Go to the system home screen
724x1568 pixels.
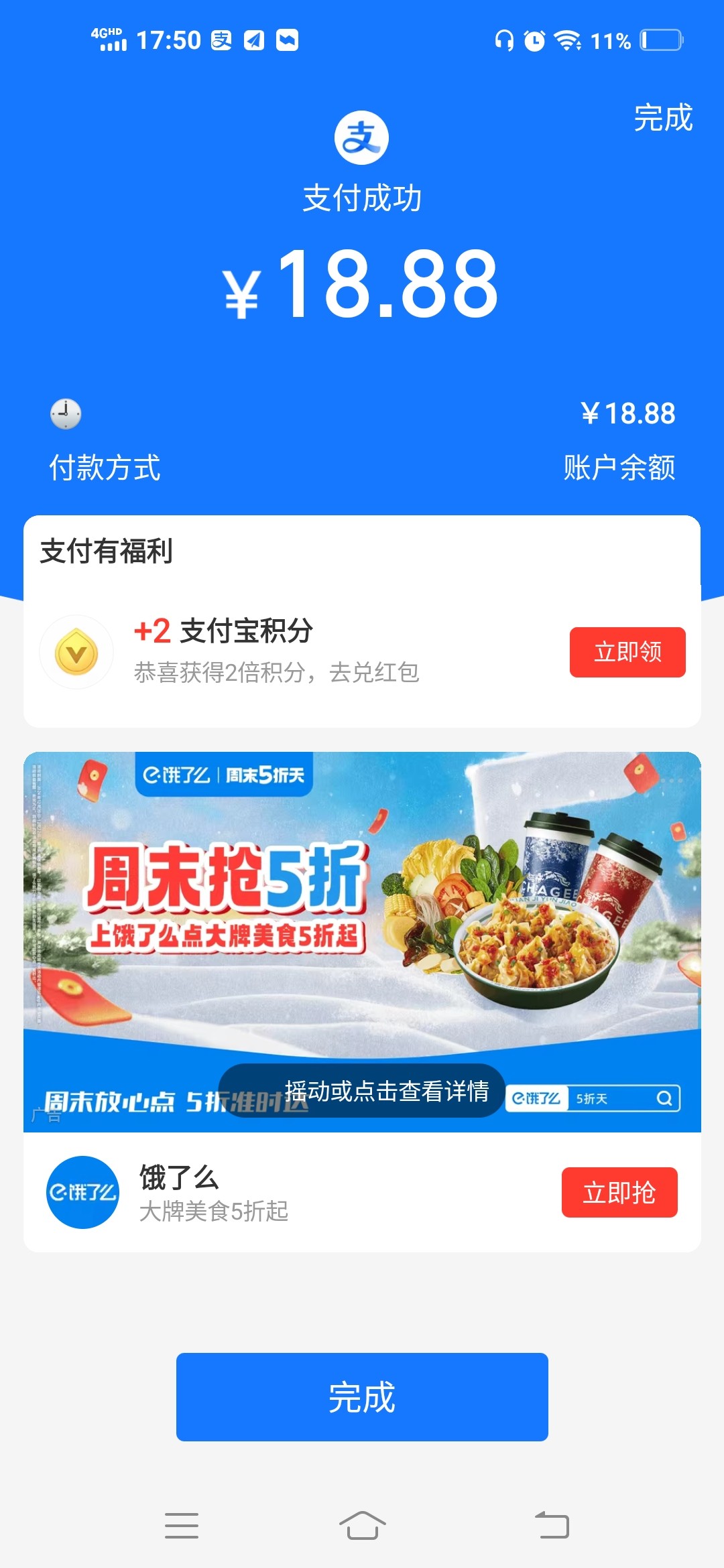point(362,1526)
